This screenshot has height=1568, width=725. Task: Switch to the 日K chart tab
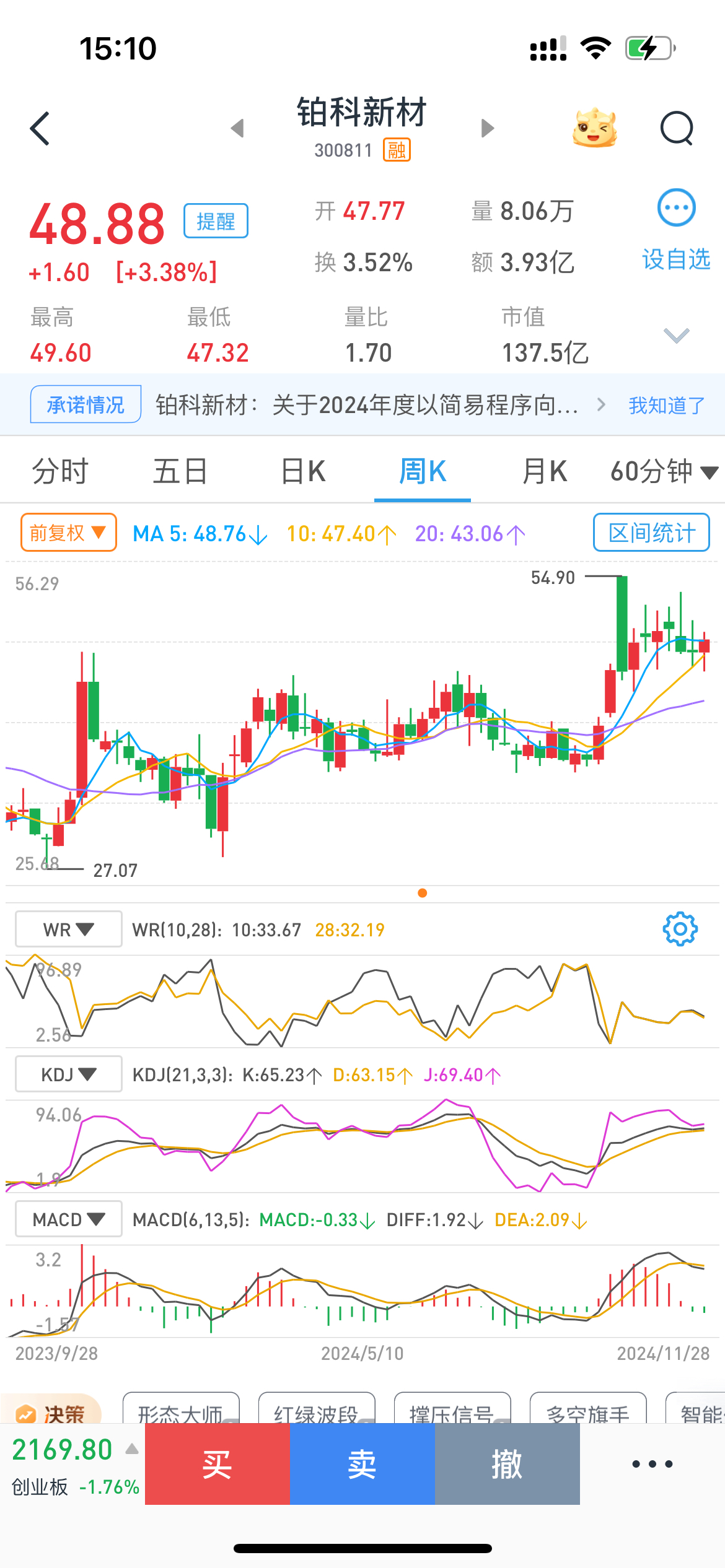(x=302, y=471)
